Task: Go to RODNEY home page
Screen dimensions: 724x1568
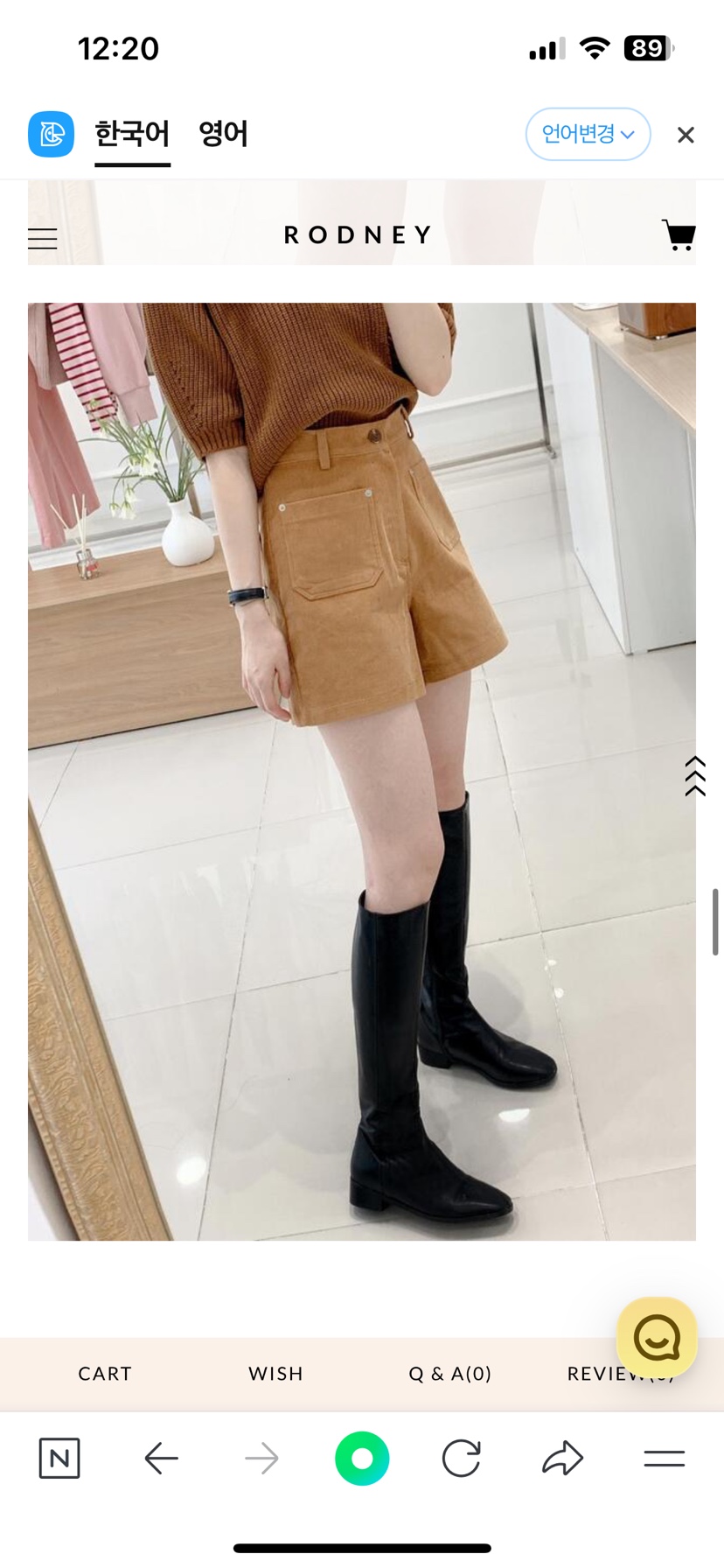Action: coord(359,235)
